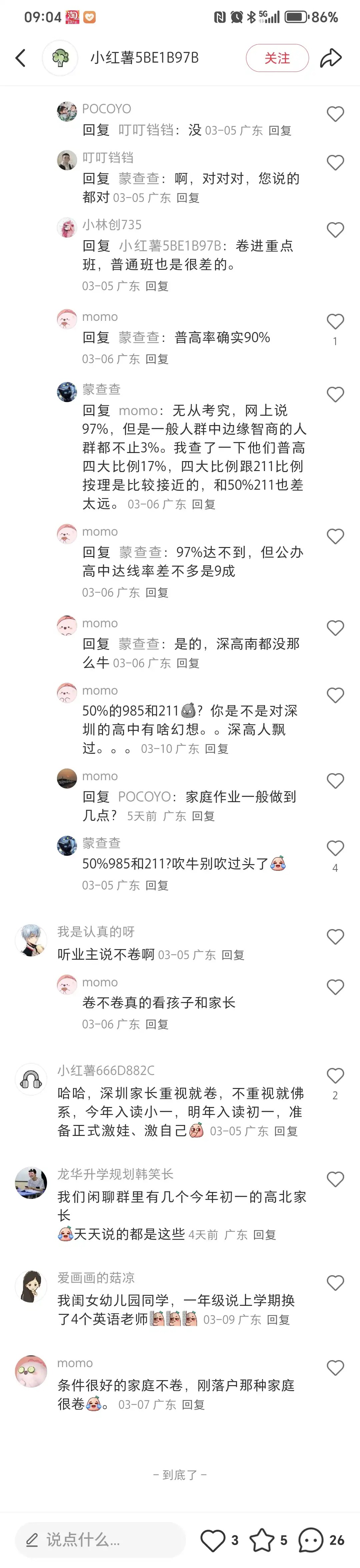Like 小红薯666D882C's comment
The width and height of the screenshot is (360, 1568).
pyautogui.click(x=335, y=1076)
